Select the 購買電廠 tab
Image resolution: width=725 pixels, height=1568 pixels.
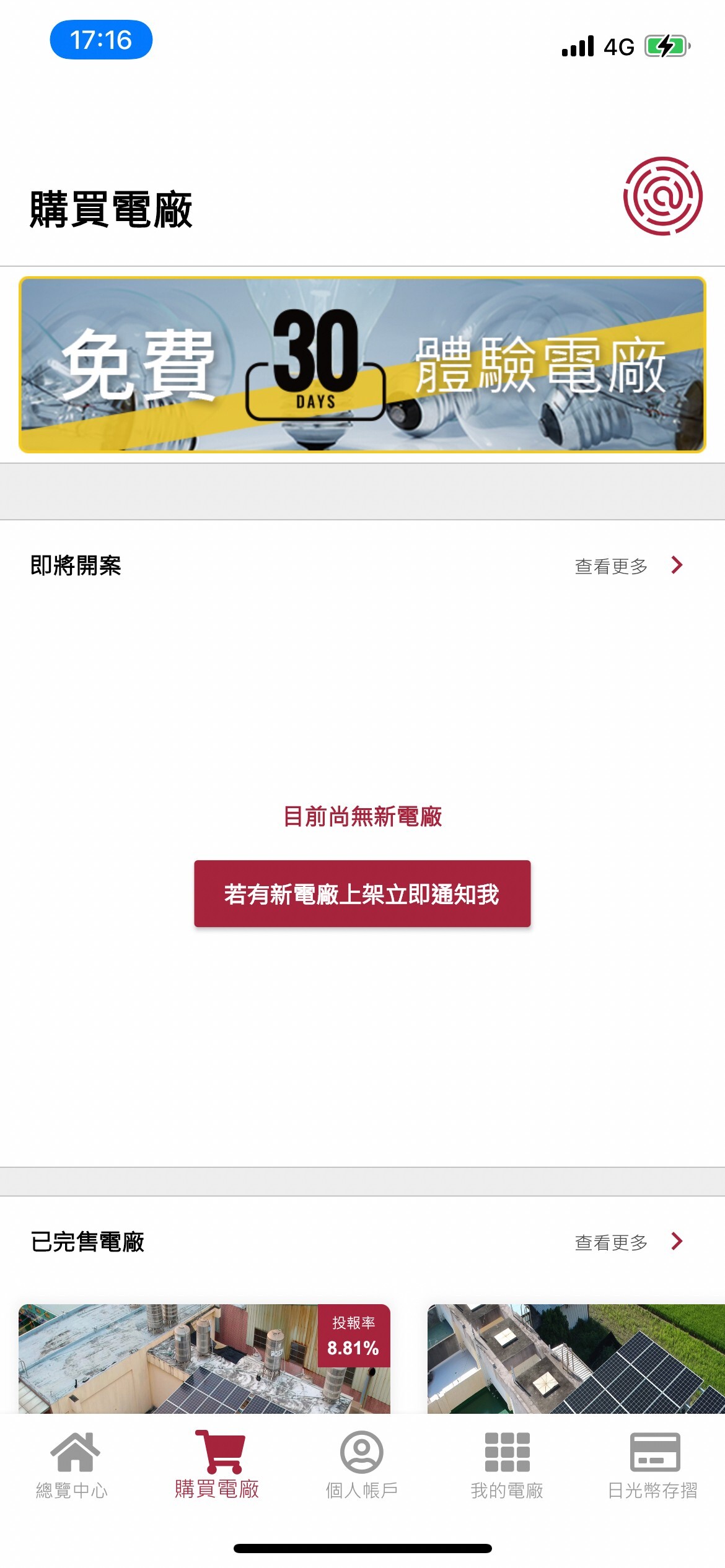217,1465
